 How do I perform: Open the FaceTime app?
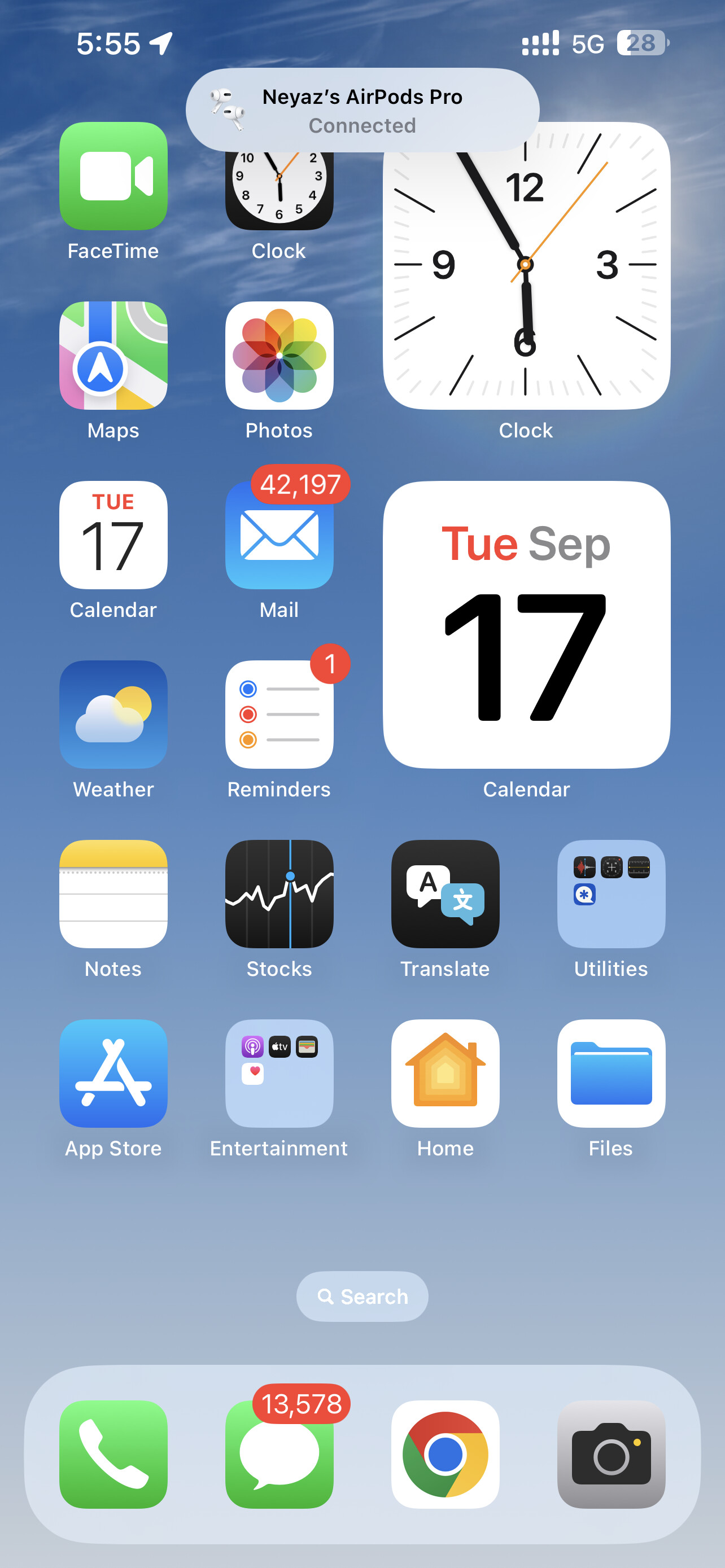point(113,176)
